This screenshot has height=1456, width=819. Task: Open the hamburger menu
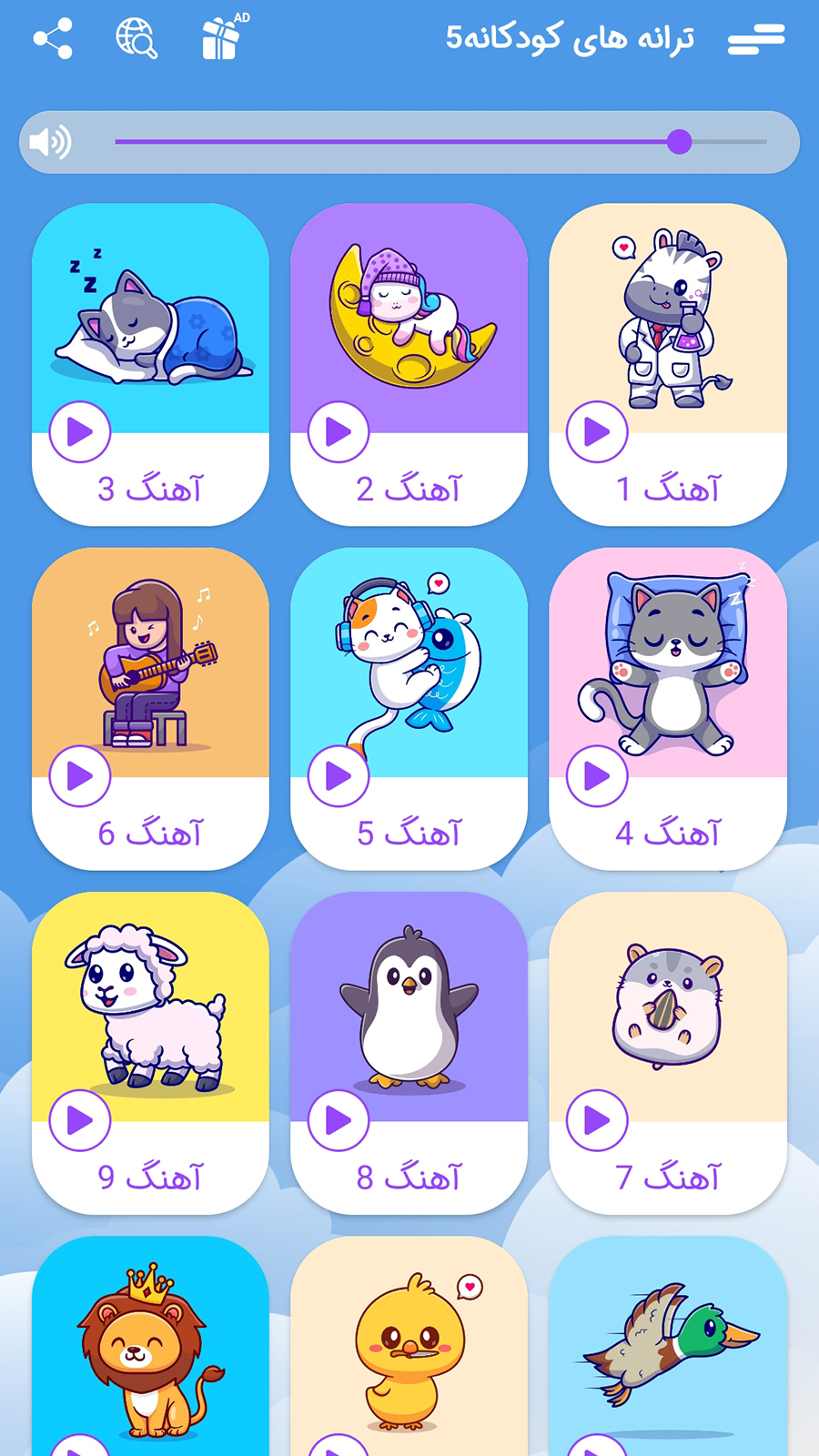[756, 39]
